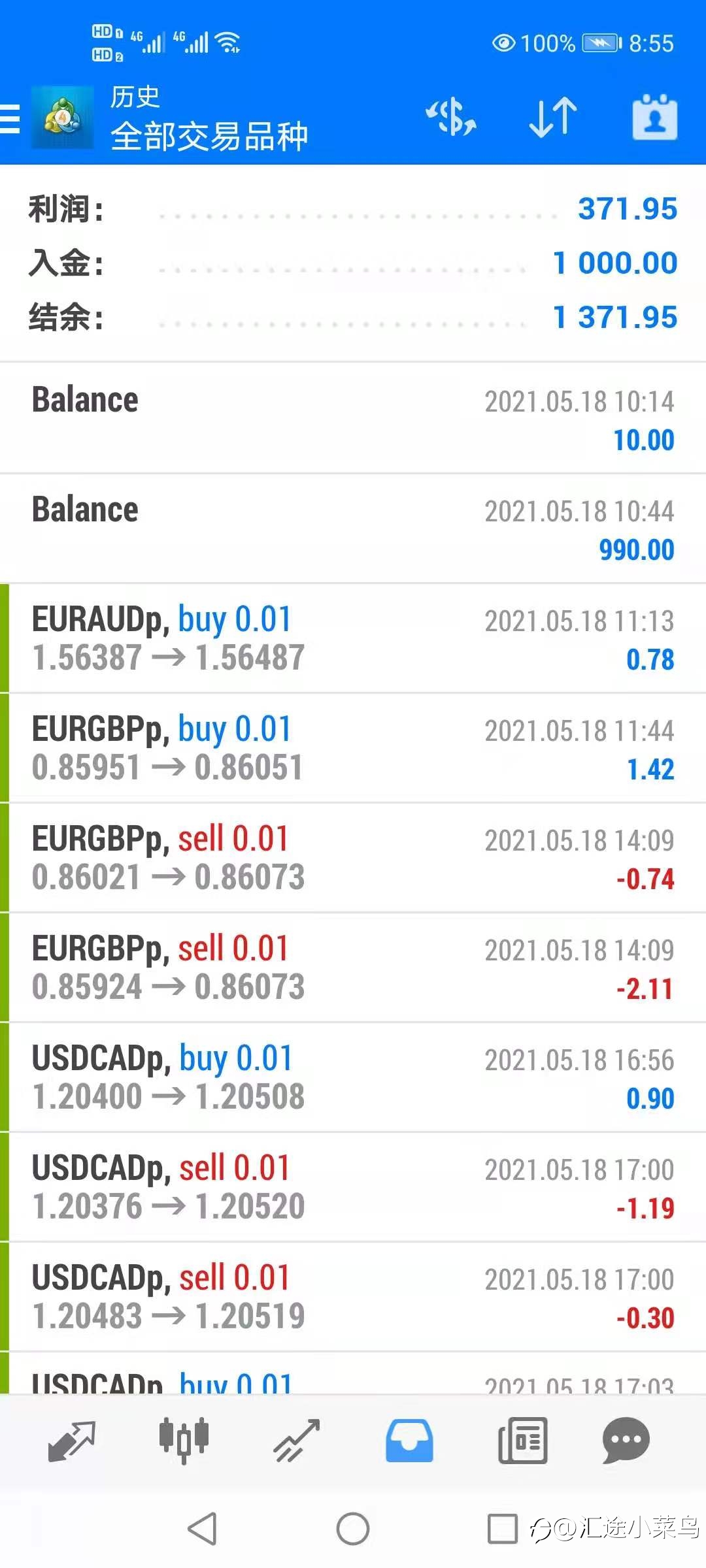Open the EURGBPp buy 0.01 trade
The height and width of the screenshot is (1568, 706).
point(353,748)
